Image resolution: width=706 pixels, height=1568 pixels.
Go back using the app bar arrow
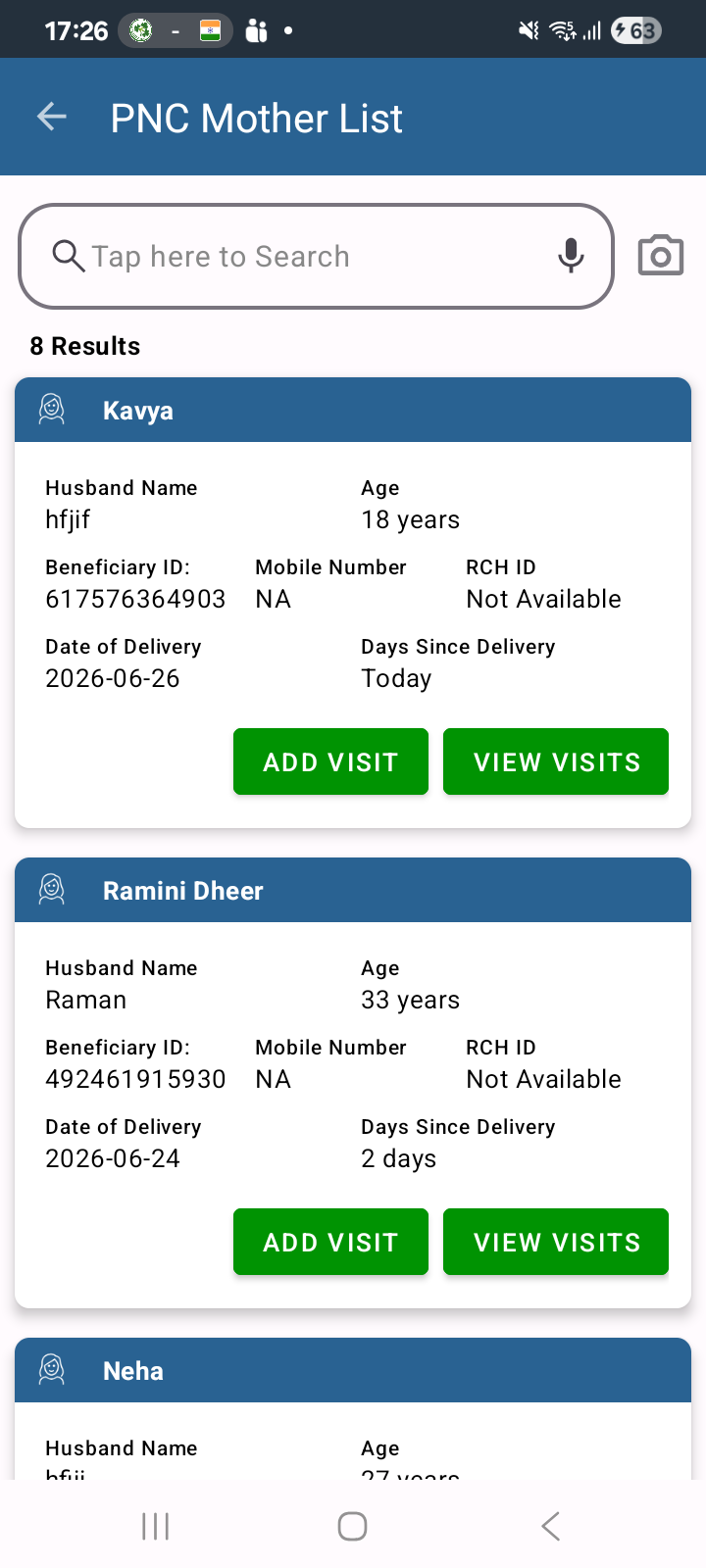tap(52, 118)
